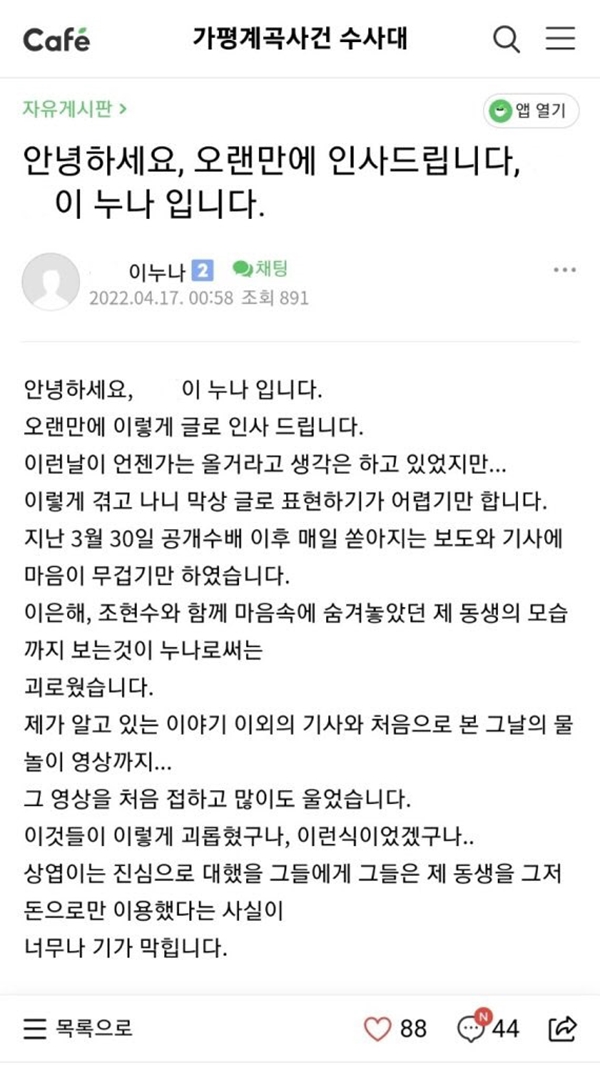Open the search icon in the header
600x1065 pixels.
[508, 40]
